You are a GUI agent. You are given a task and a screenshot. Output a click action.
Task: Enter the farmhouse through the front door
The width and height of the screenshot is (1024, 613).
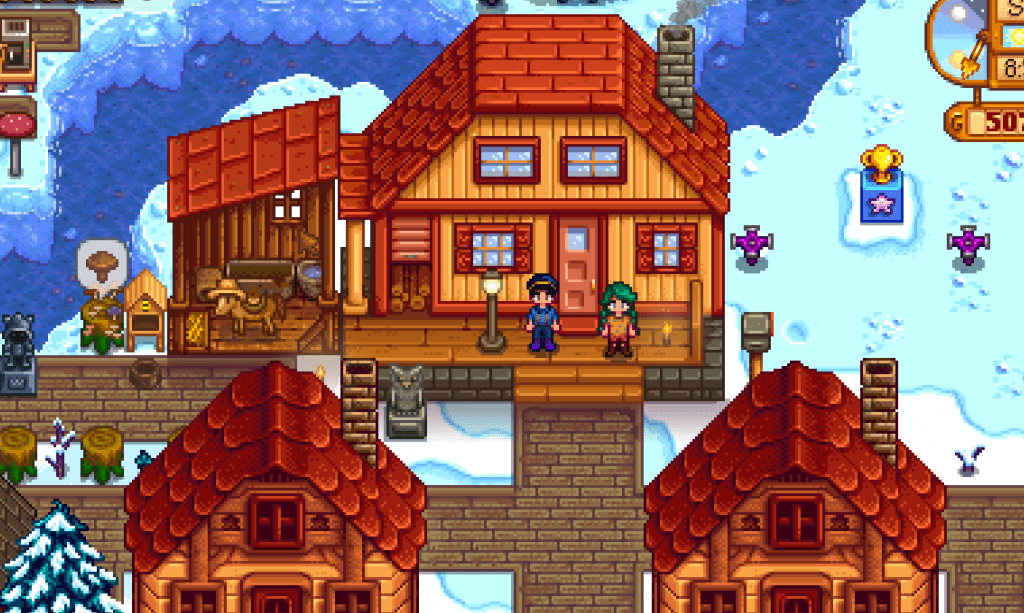pyautogui.click(x=578, y=267)
